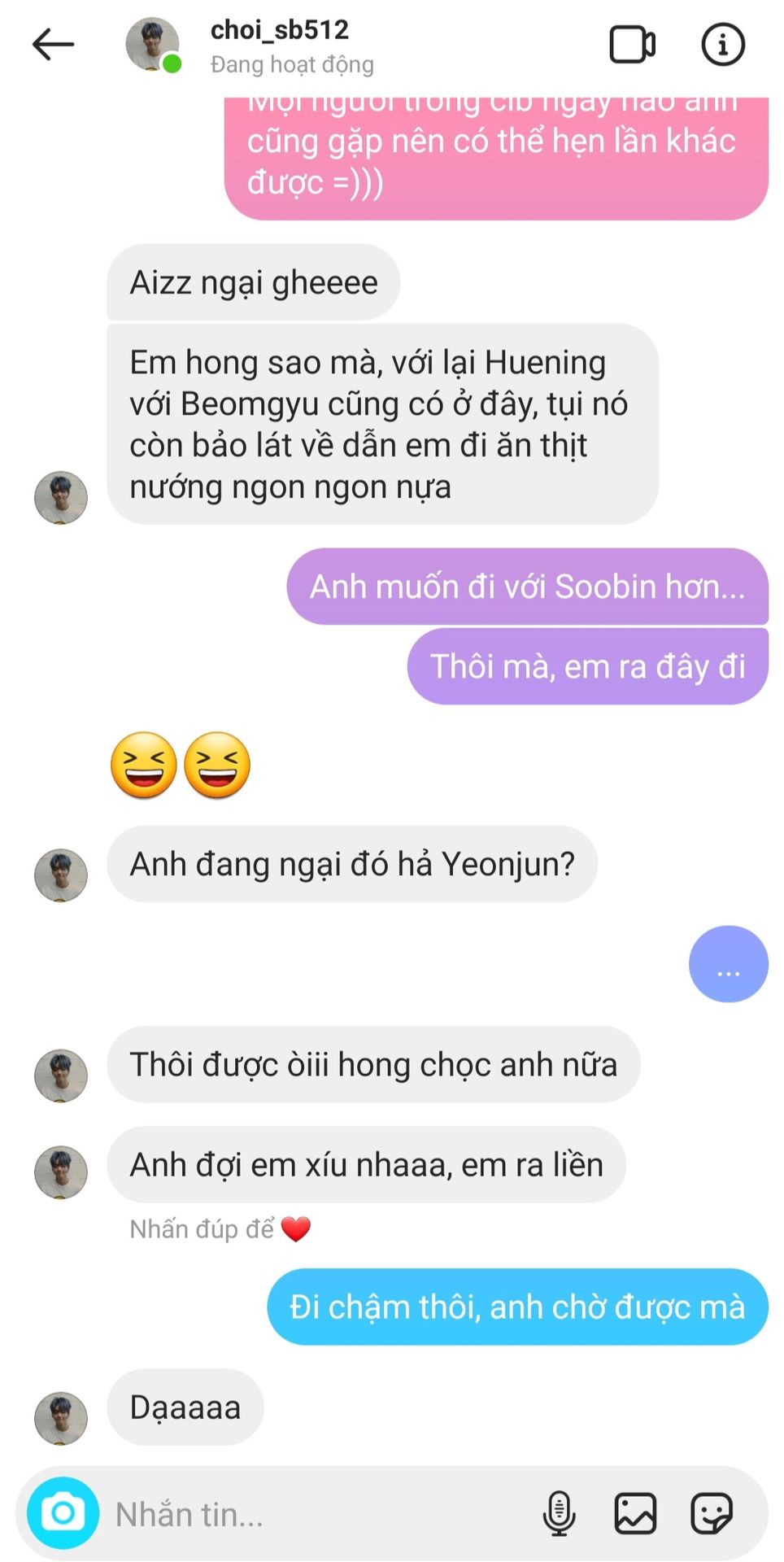Pick an image from the gallery
The image size is (784, 1562).
(x=634, y=1513)
